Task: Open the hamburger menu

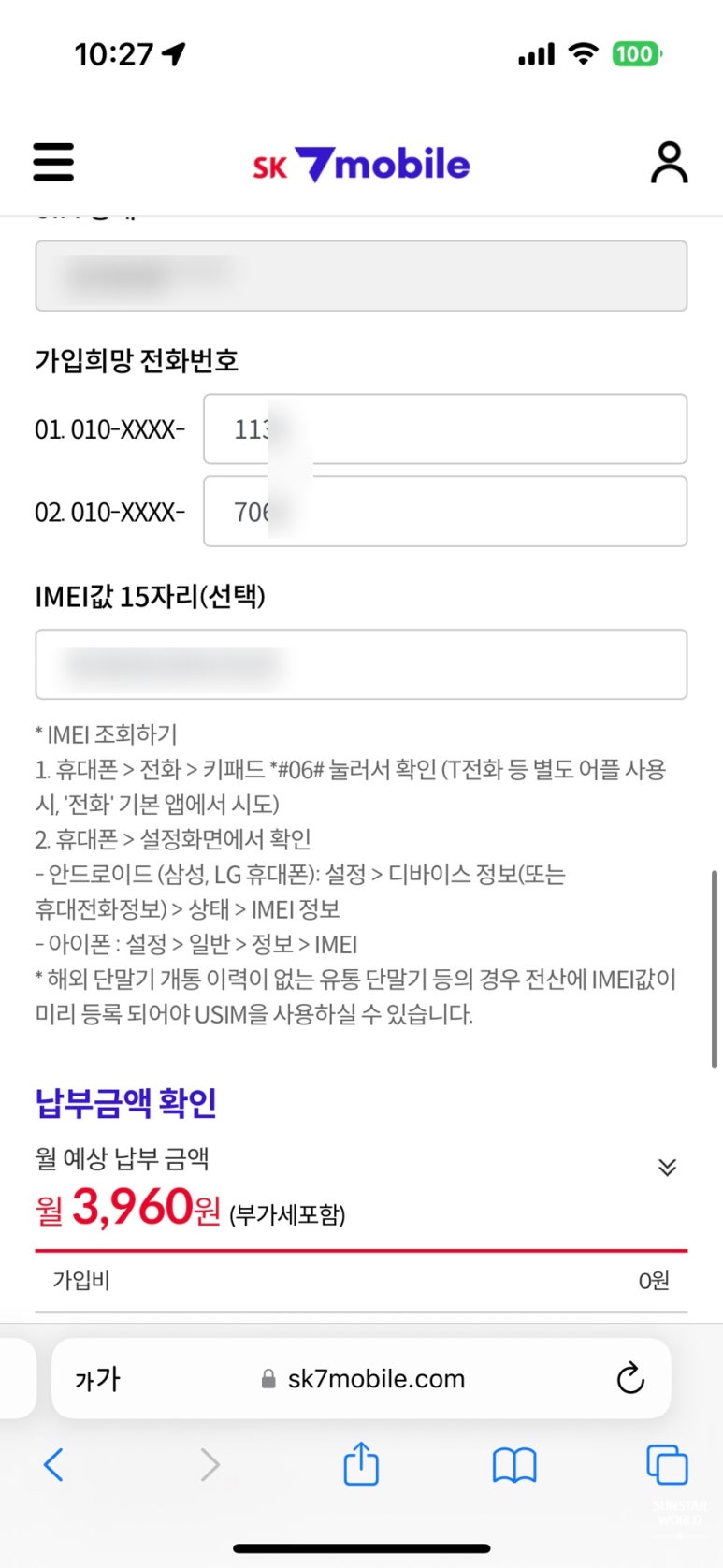Action: tap(53, 163)
